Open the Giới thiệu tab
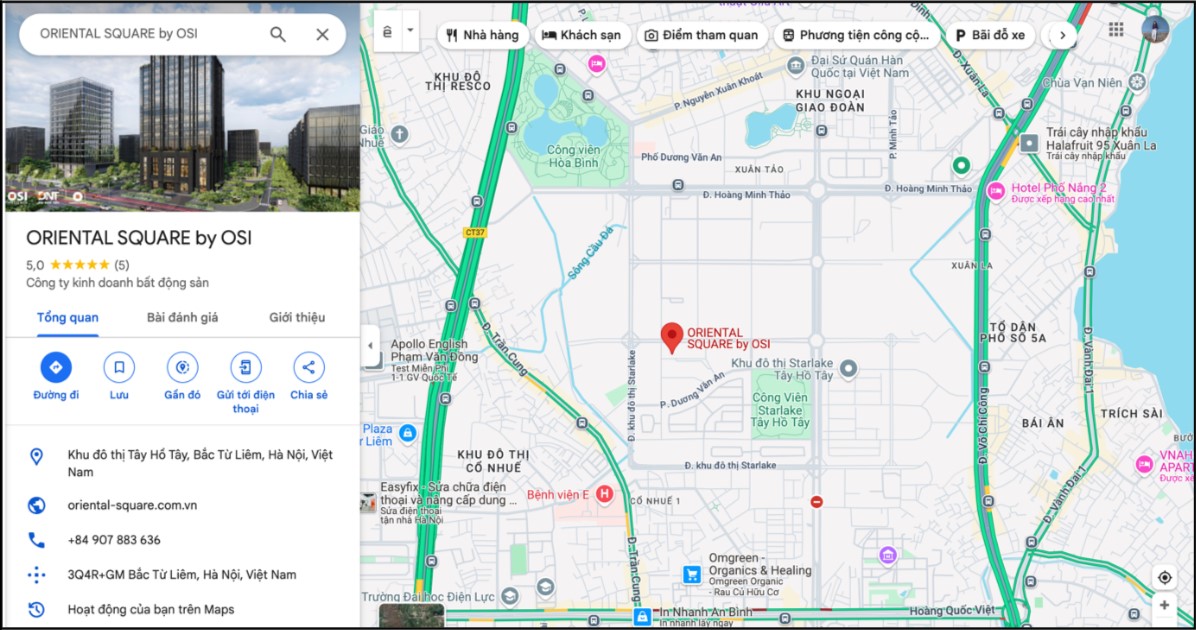 coord(297,318)
